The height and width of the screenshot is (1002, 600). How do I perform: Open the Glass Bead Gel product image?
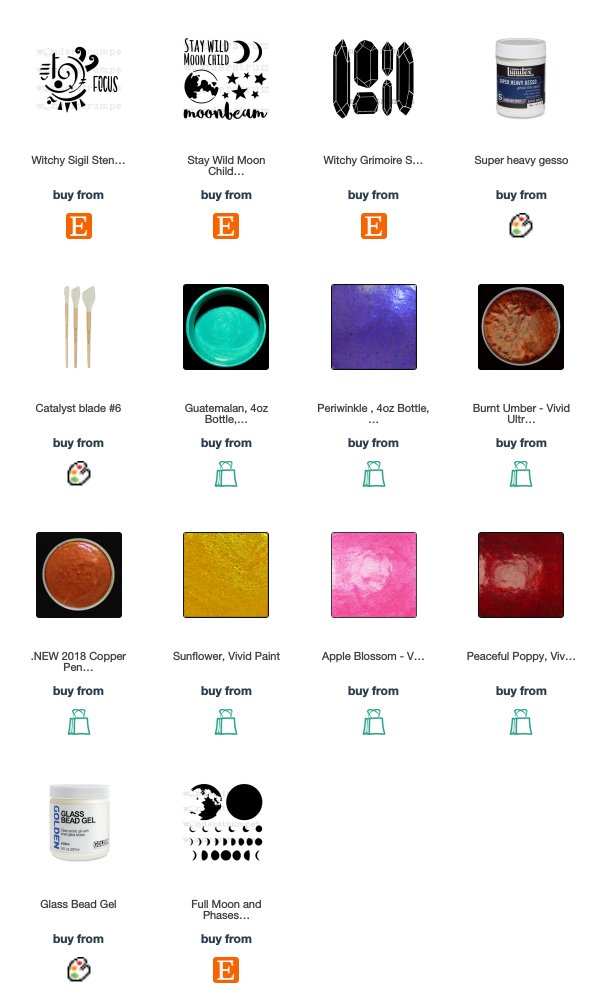tap(79, 822)
